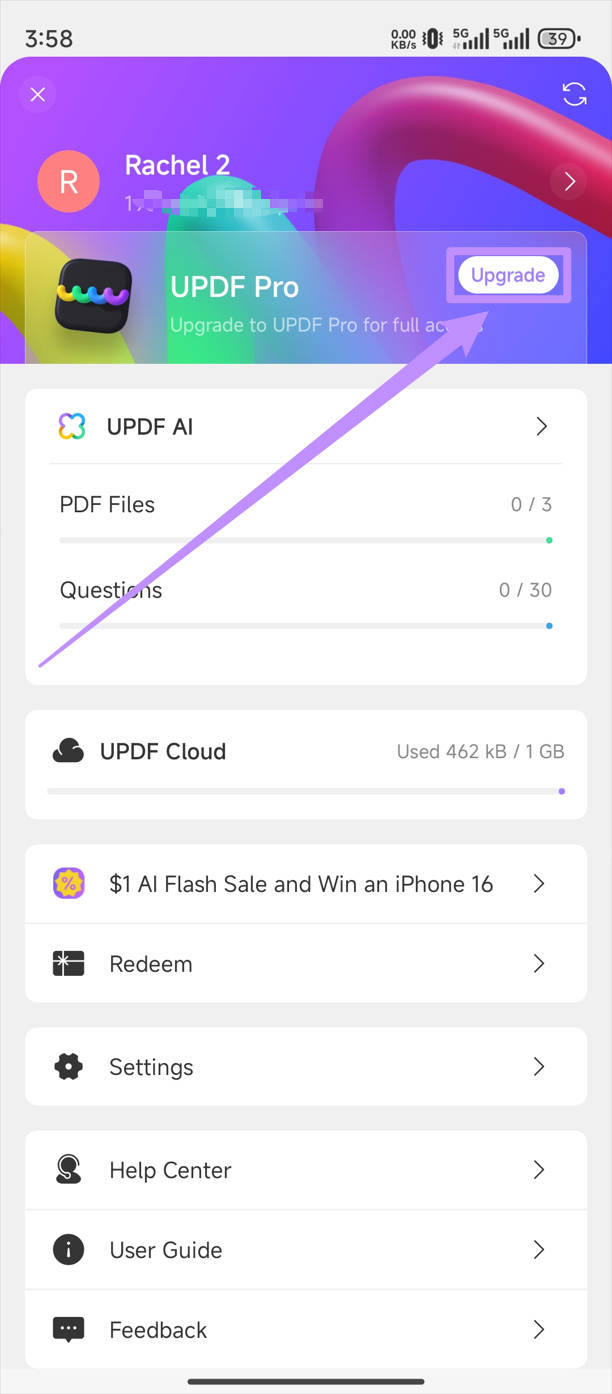Open the $1 AI Flash Sale offer
Screen dimensions: 612x1394
click(306, 884)
